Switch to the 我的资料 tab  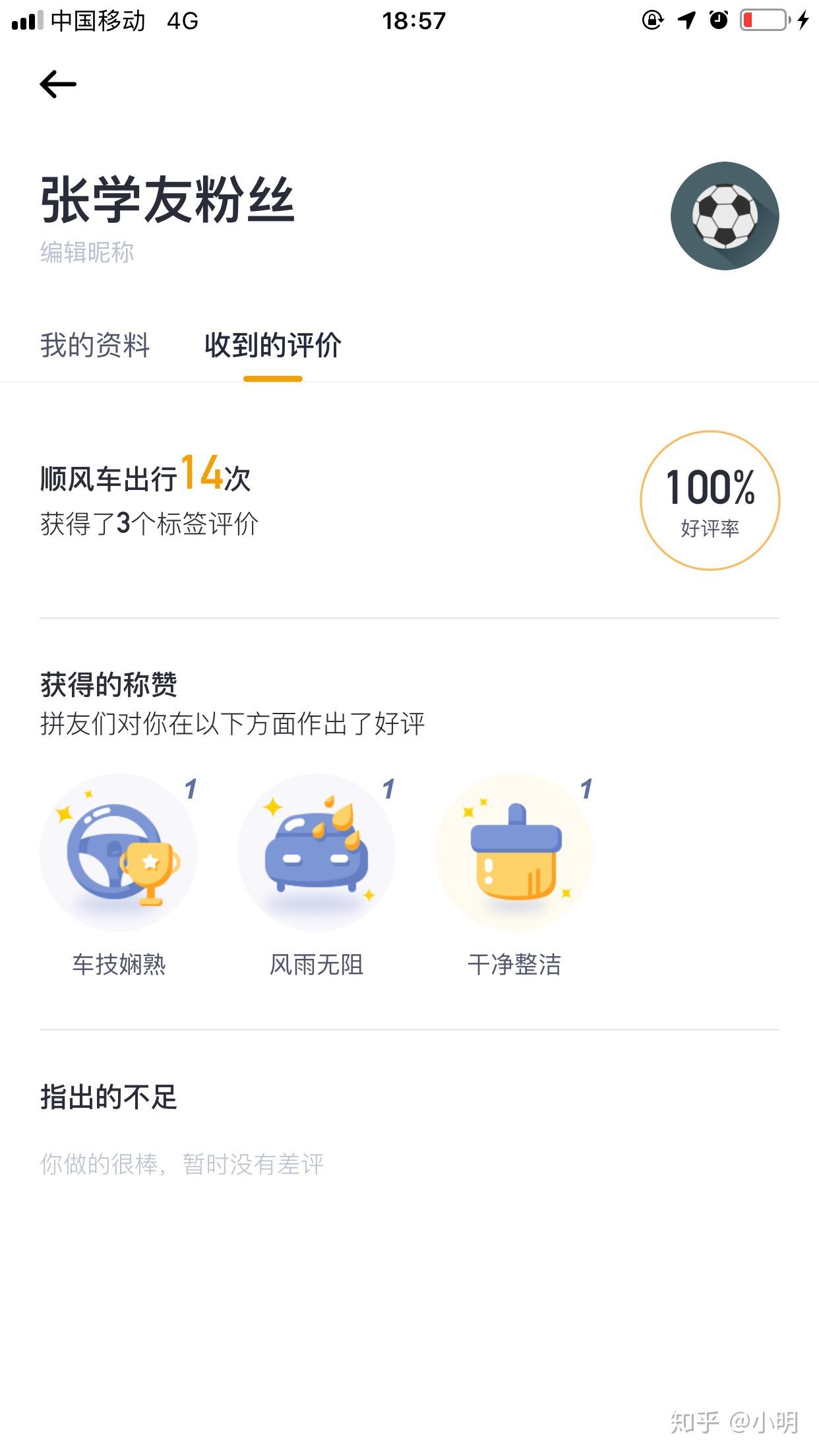95,346
